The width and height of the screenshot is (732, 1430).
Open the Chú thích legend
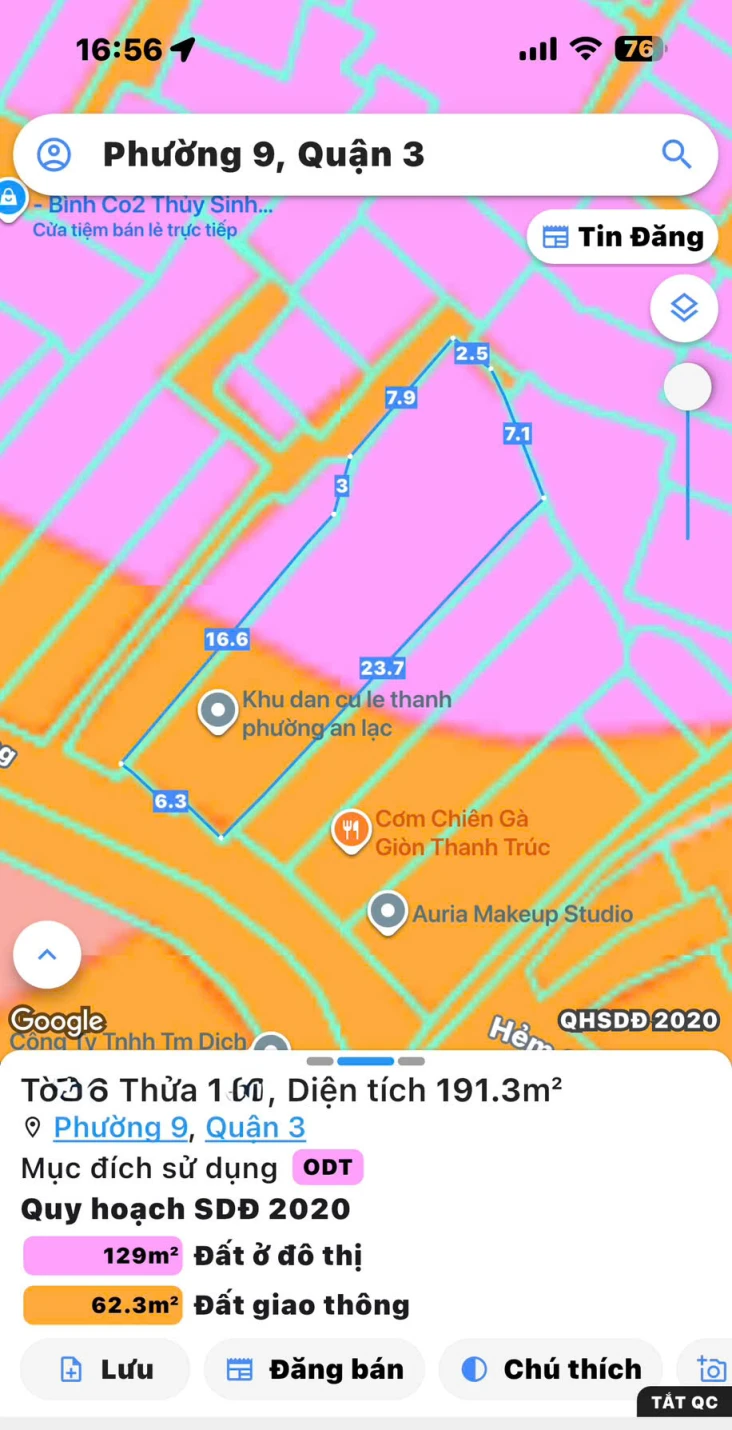click(551, 1369)
